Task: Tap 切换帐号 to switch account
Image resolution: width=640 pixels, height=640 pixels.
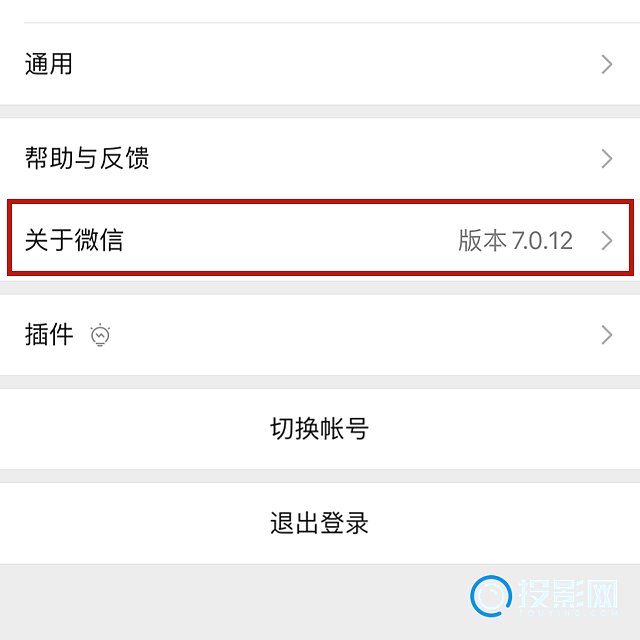Action: pyautogui.click(x=320, y=429)
